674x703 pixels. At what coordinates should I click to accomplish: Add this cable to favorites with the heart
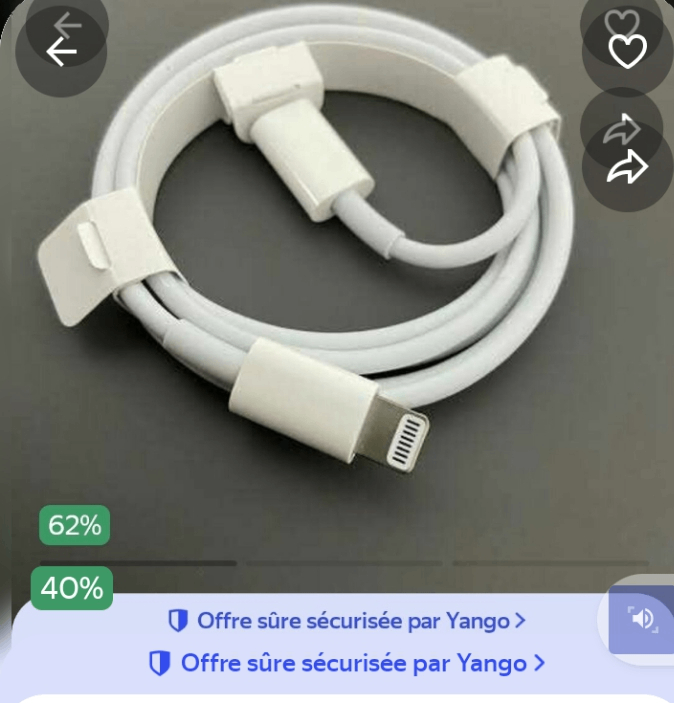pyautogui.click(x=628, y=51)
